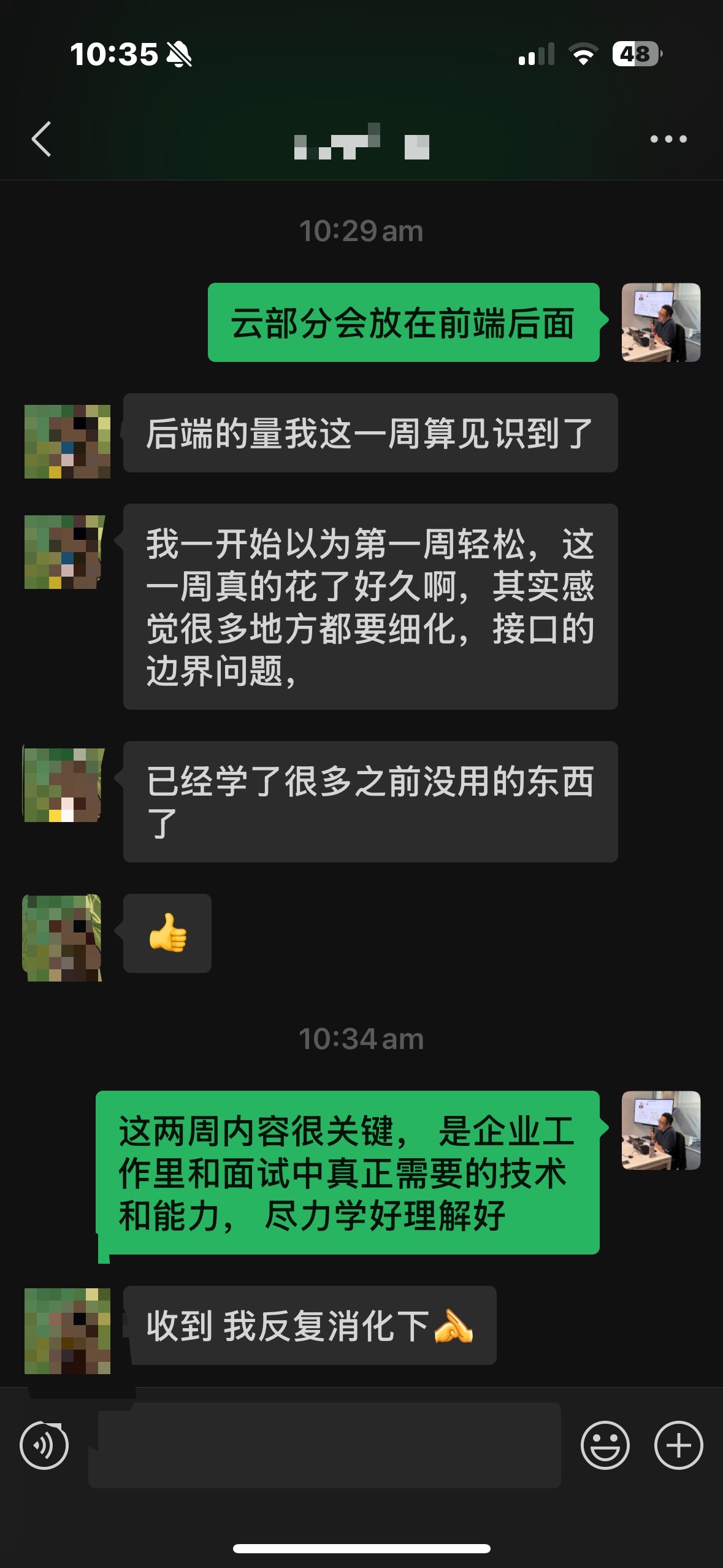The width and height of the screenshot is (723, 1568).
Task: Tap the message text input field
Action: (325, 1445)
